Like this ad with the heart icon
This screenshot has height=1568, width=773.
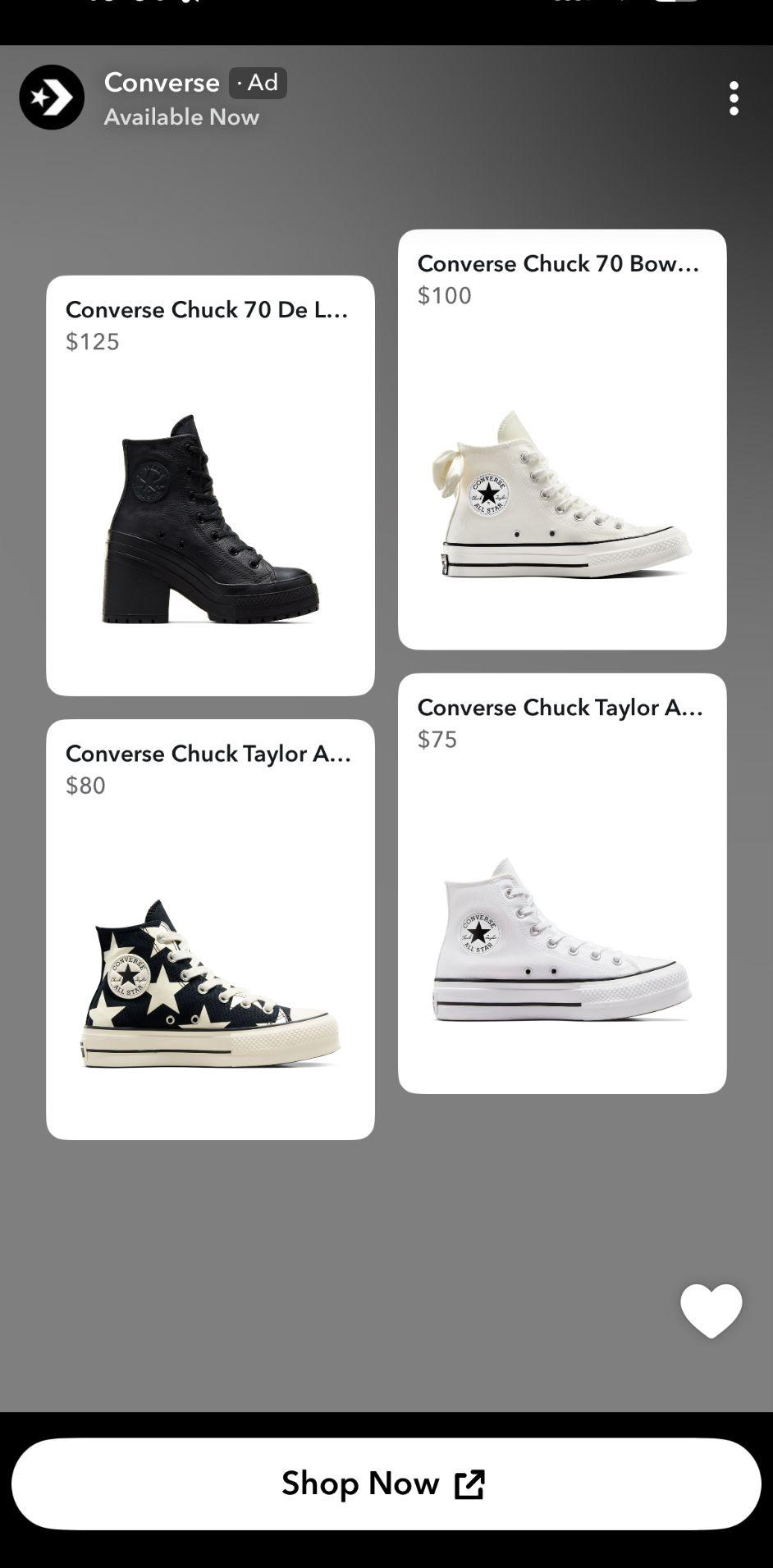click(711, 1310)
